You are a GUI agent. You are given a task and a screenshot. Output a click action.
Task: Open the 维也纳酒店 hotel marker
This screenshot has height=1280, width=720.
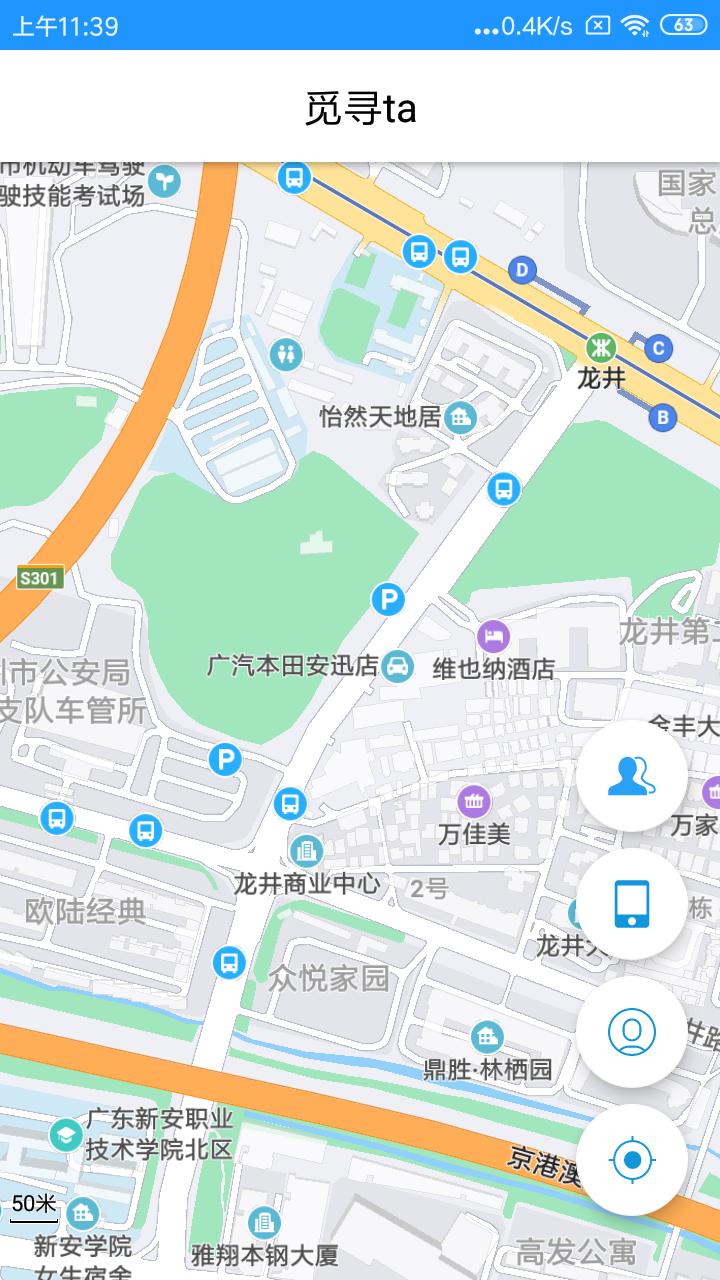(x=492, y=634)
